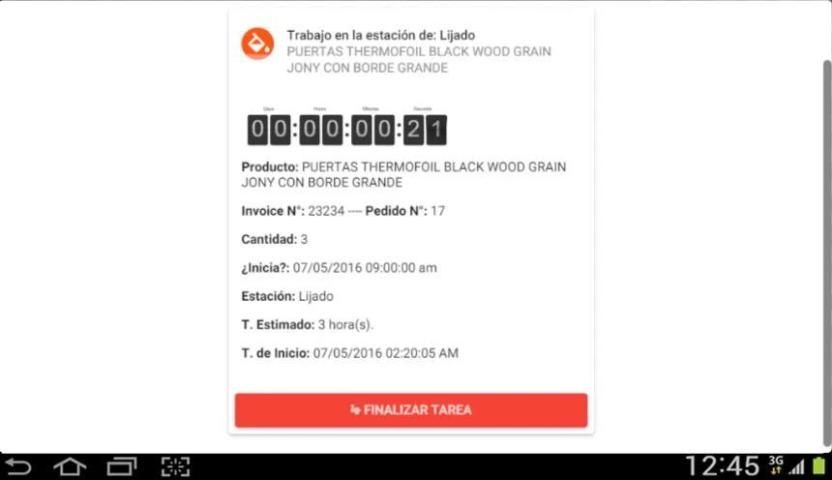Capture a screenshot with the nav bar icon
Screen dimensions: 832x480
click(x=175, y=466)
